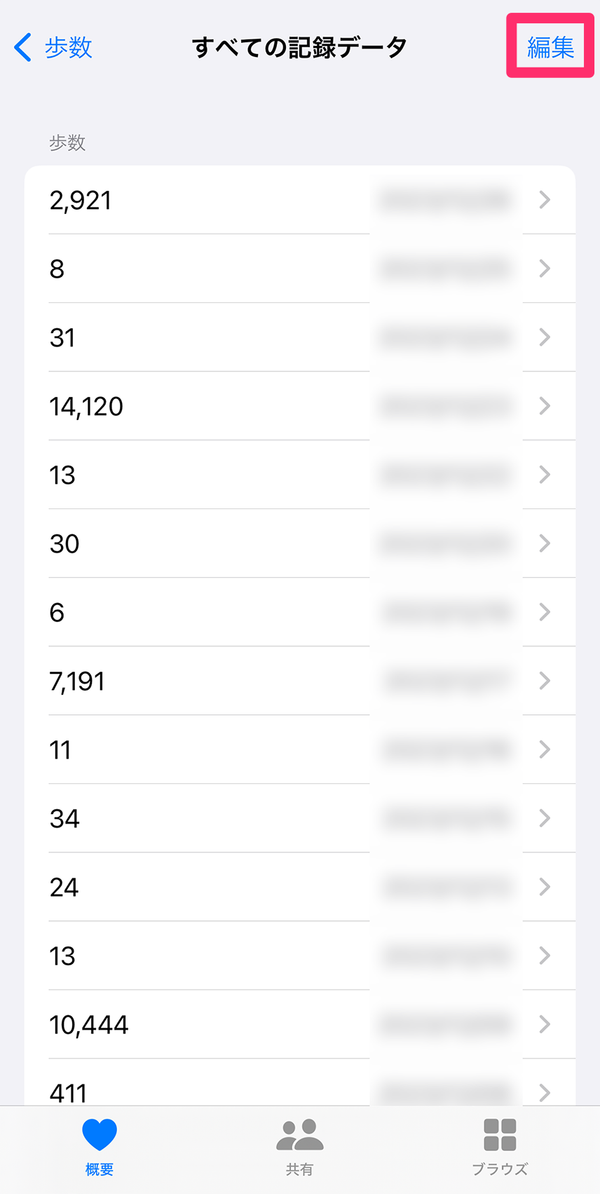View the 10,444 steps entry
This screenshot has height=1194, width=600.
click(300, 1025)
